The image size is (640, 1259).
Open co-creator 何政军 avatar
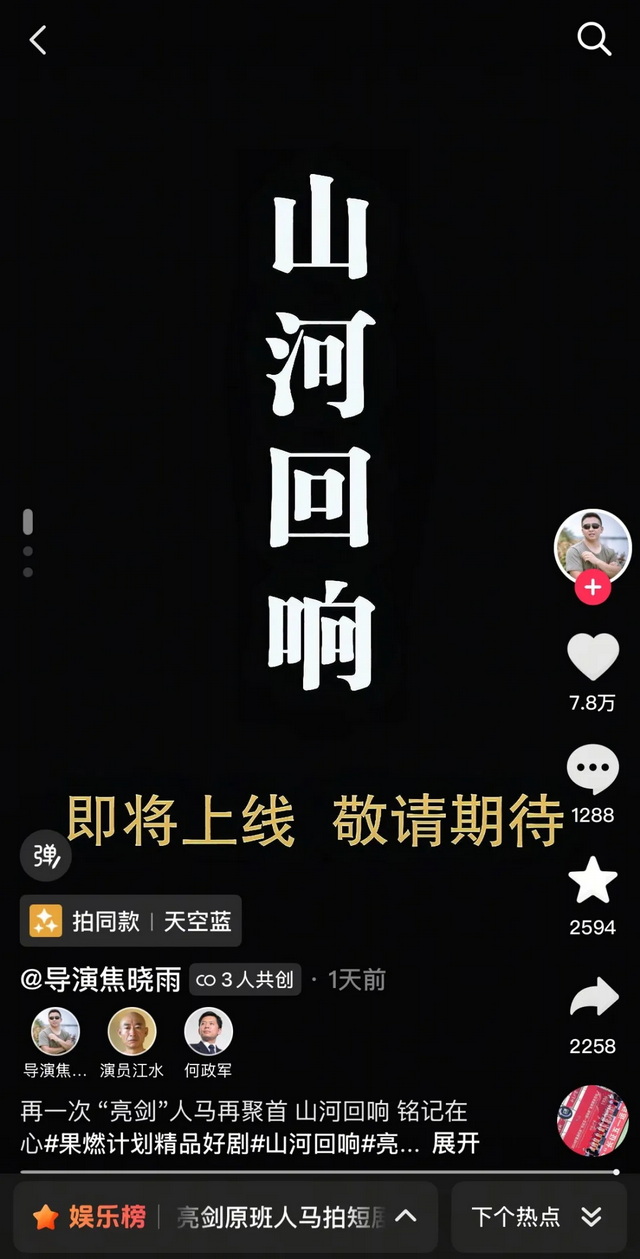click(209, 1032)
